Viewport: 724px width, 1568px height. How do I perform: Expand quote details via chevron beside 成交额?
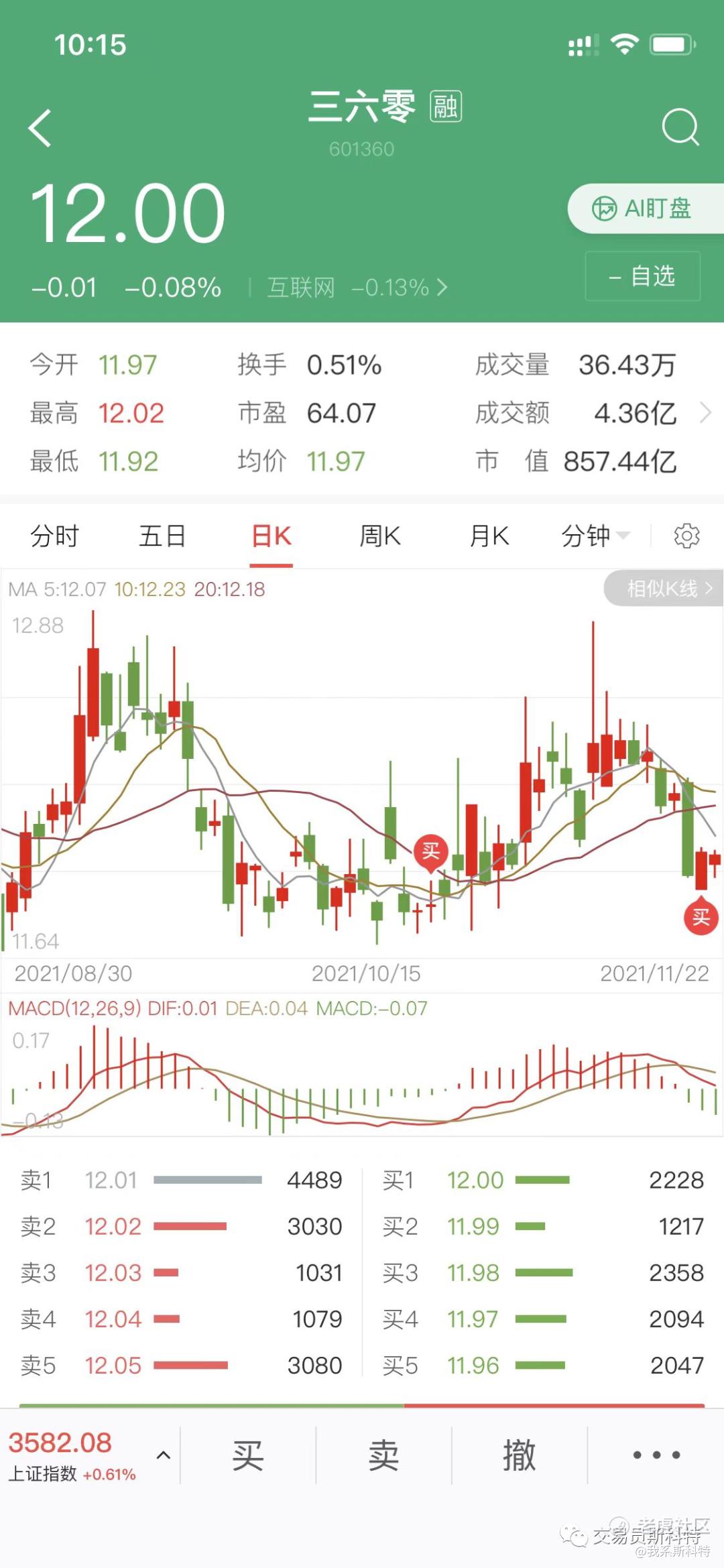(705, 413)
